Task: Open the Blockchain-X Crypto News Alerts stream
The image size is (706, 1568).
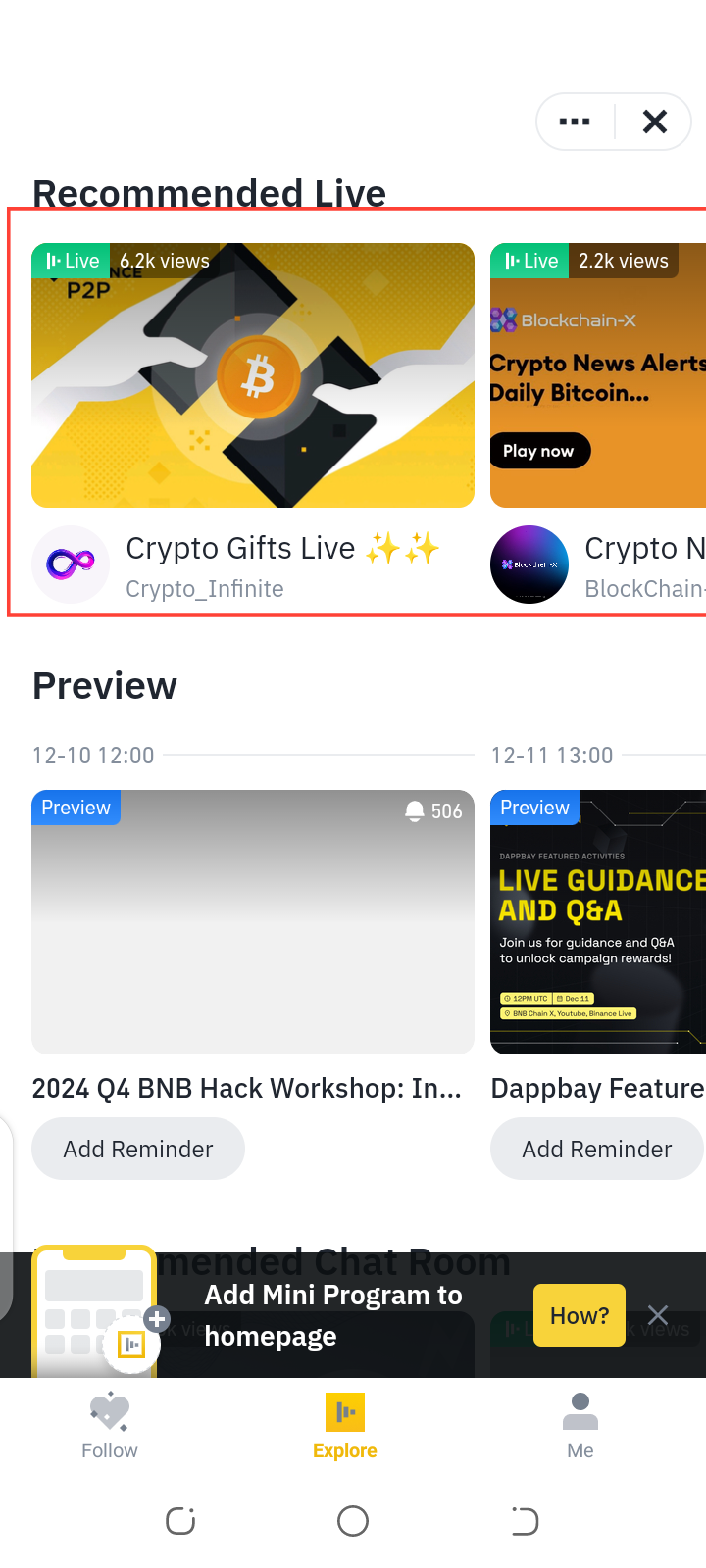Action: 597,375
